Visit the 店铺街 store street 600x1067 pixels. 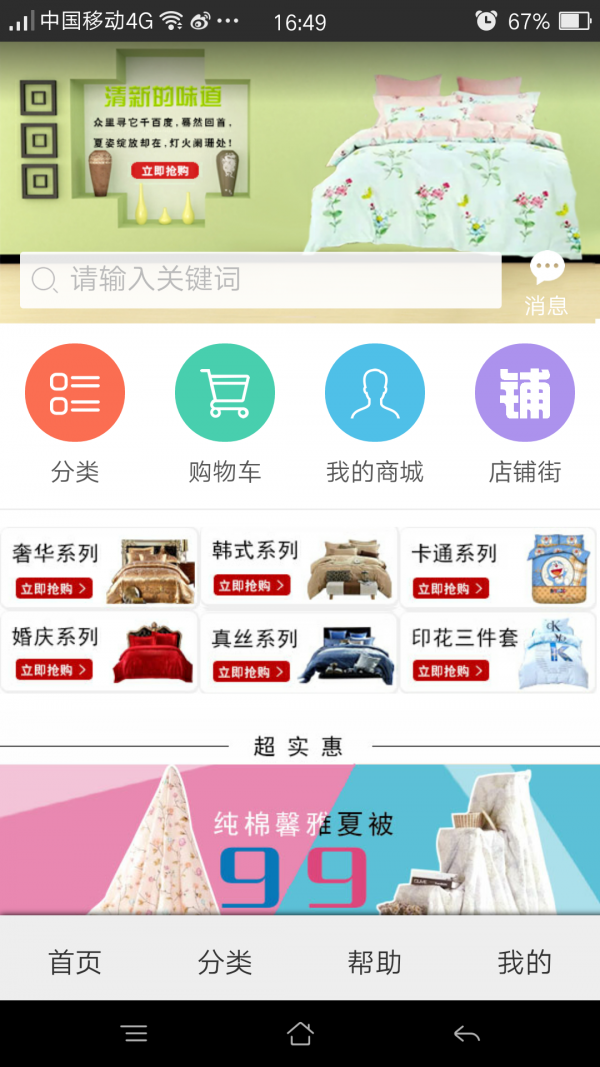point(525,393)
